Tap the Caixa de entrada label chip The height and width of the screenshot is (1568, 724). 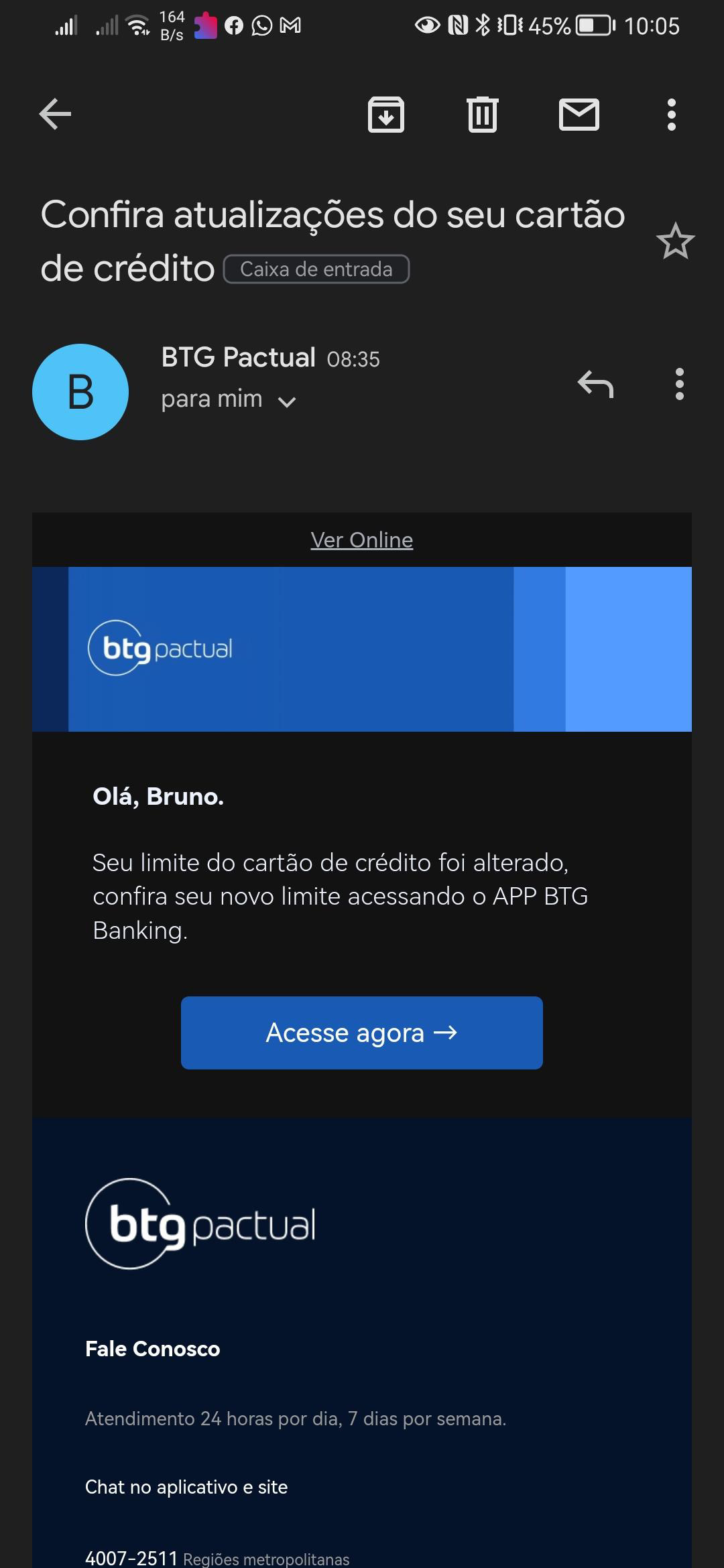316,269
